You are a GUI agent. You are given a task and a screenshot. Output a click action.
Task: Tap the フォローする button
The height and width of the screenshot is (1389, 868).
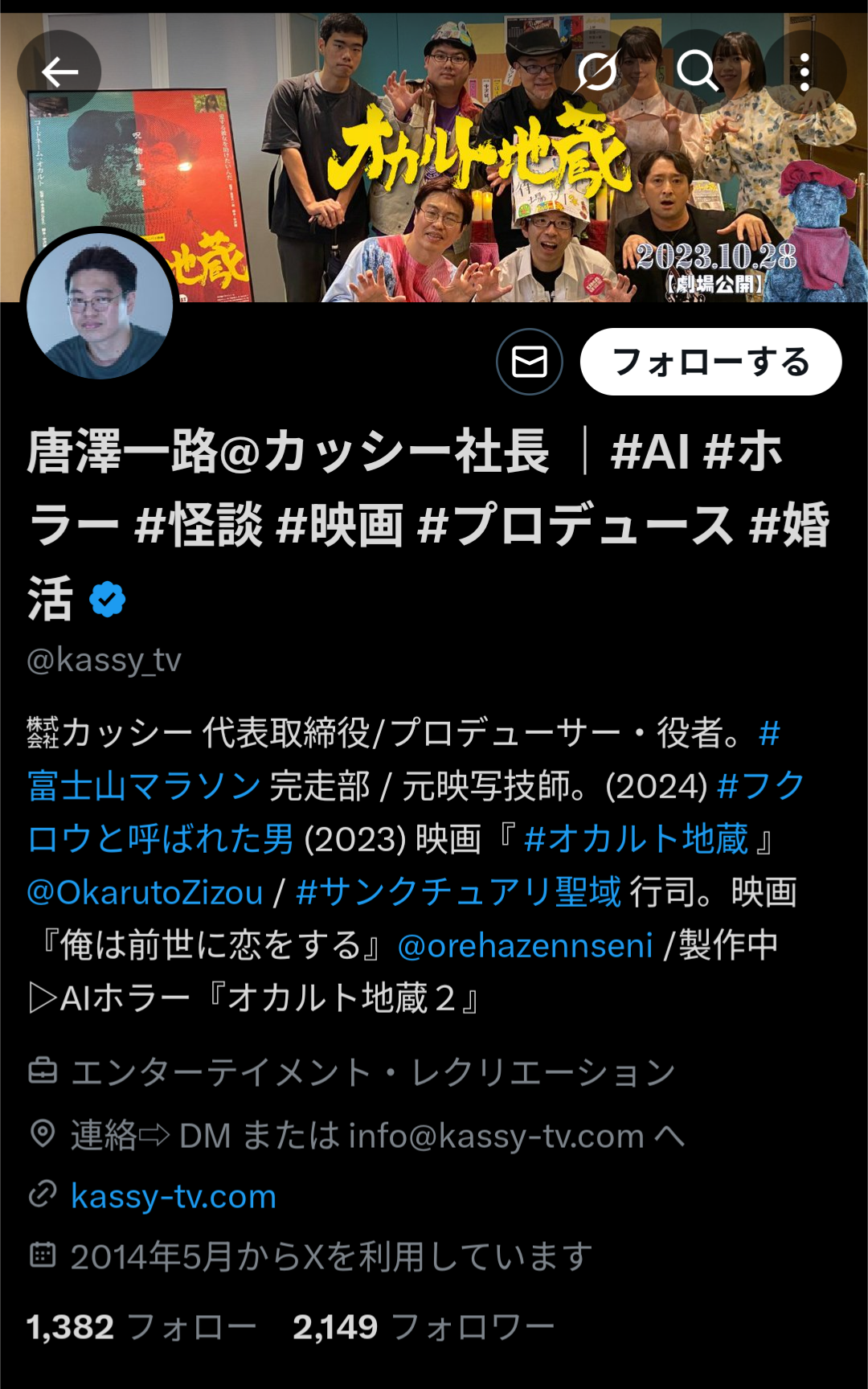pos(711,362)
